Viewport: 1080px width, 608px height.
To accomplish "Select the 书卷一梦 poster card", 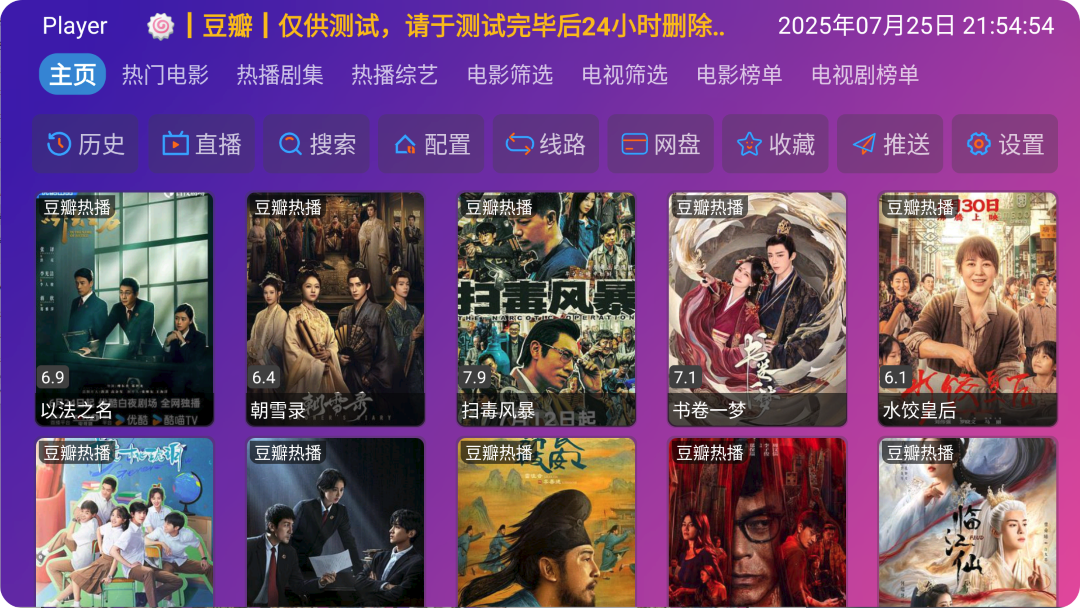I will tap(757, 308).
